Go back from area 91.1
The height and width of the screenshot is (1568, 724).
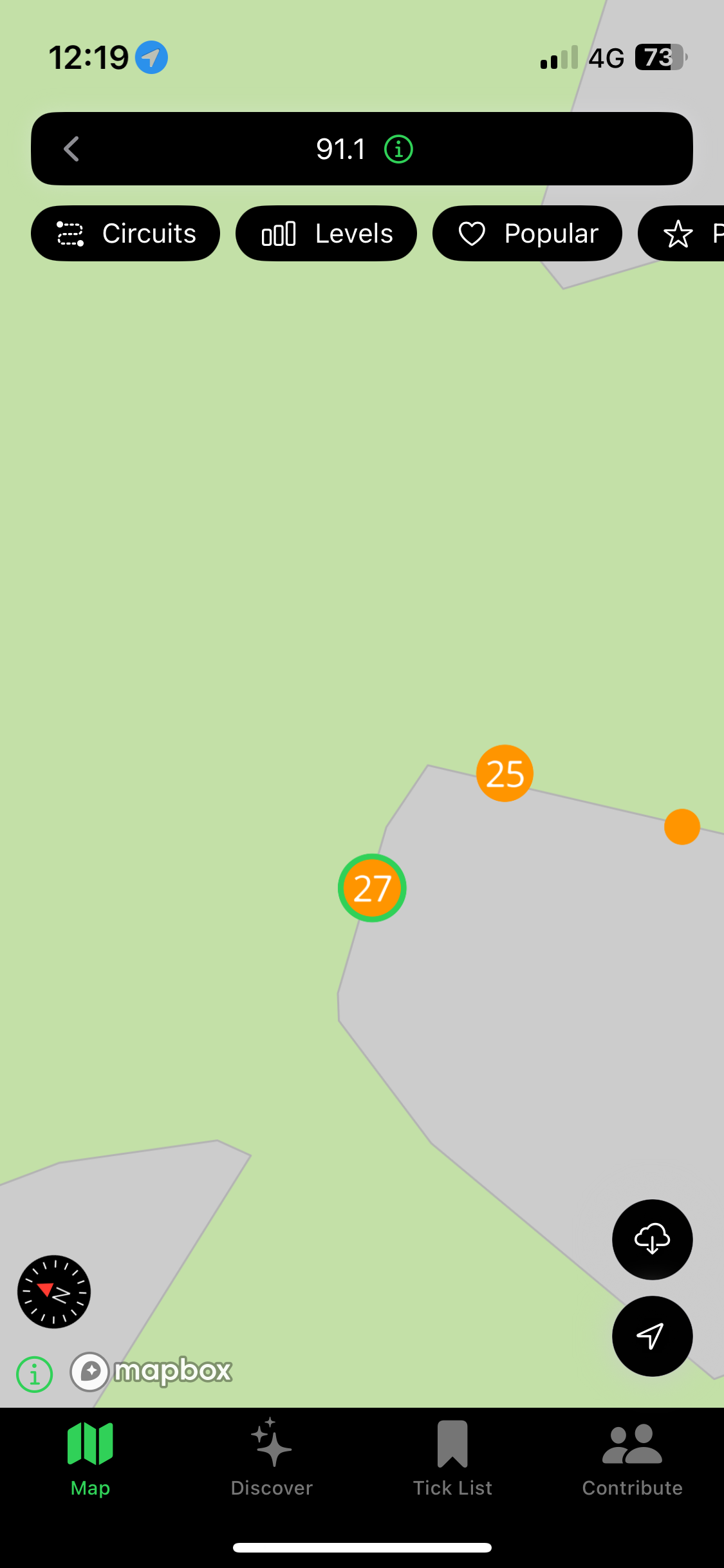tap(71, 149)
